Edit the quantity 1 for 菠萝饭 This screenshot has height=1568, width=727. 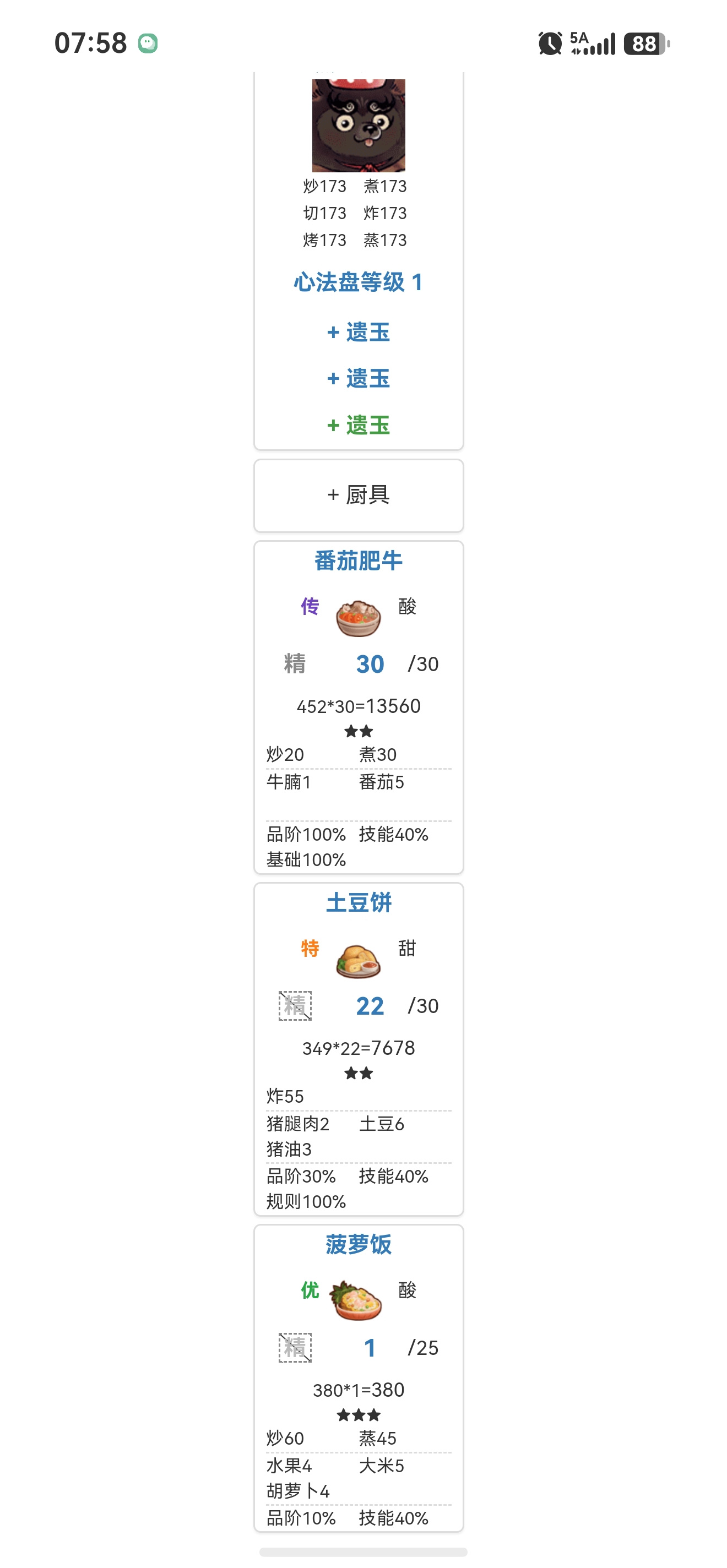(370, 1348)
